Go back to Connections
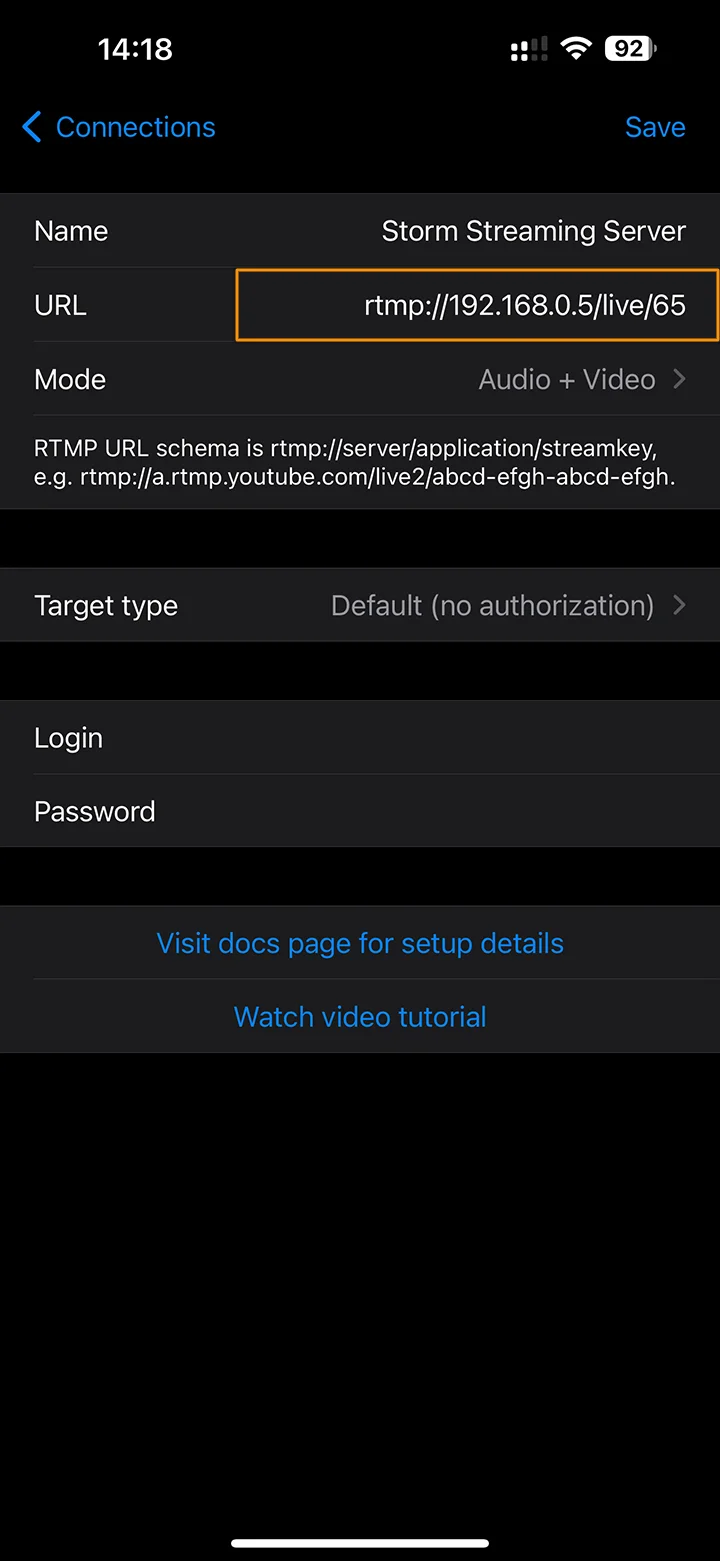Image resolution: width=720 pixels, height=1561 pixels. point(118,127)
